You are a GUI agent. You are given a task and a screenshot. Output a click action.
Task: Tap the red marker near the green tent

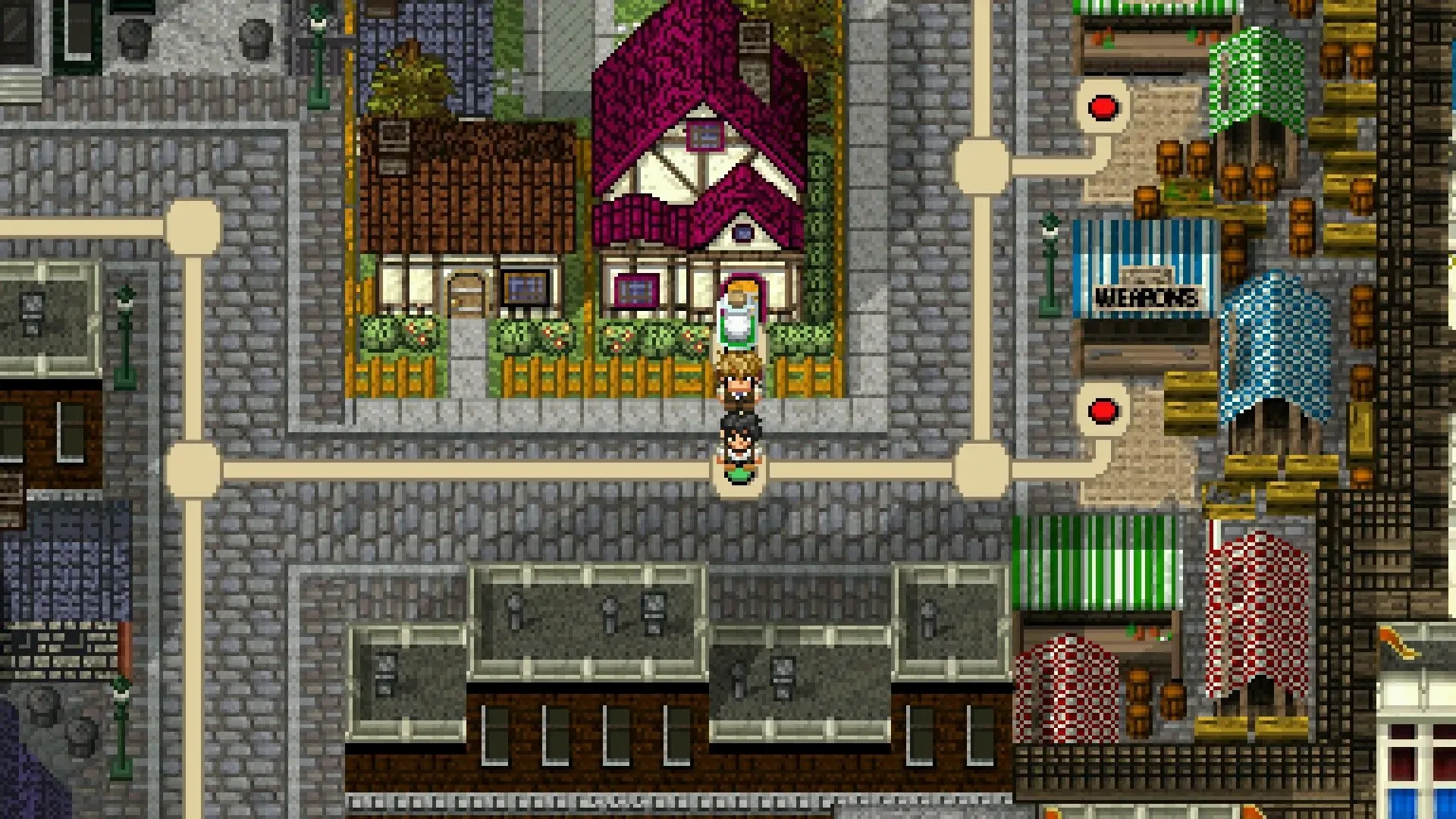[1103, 108]
